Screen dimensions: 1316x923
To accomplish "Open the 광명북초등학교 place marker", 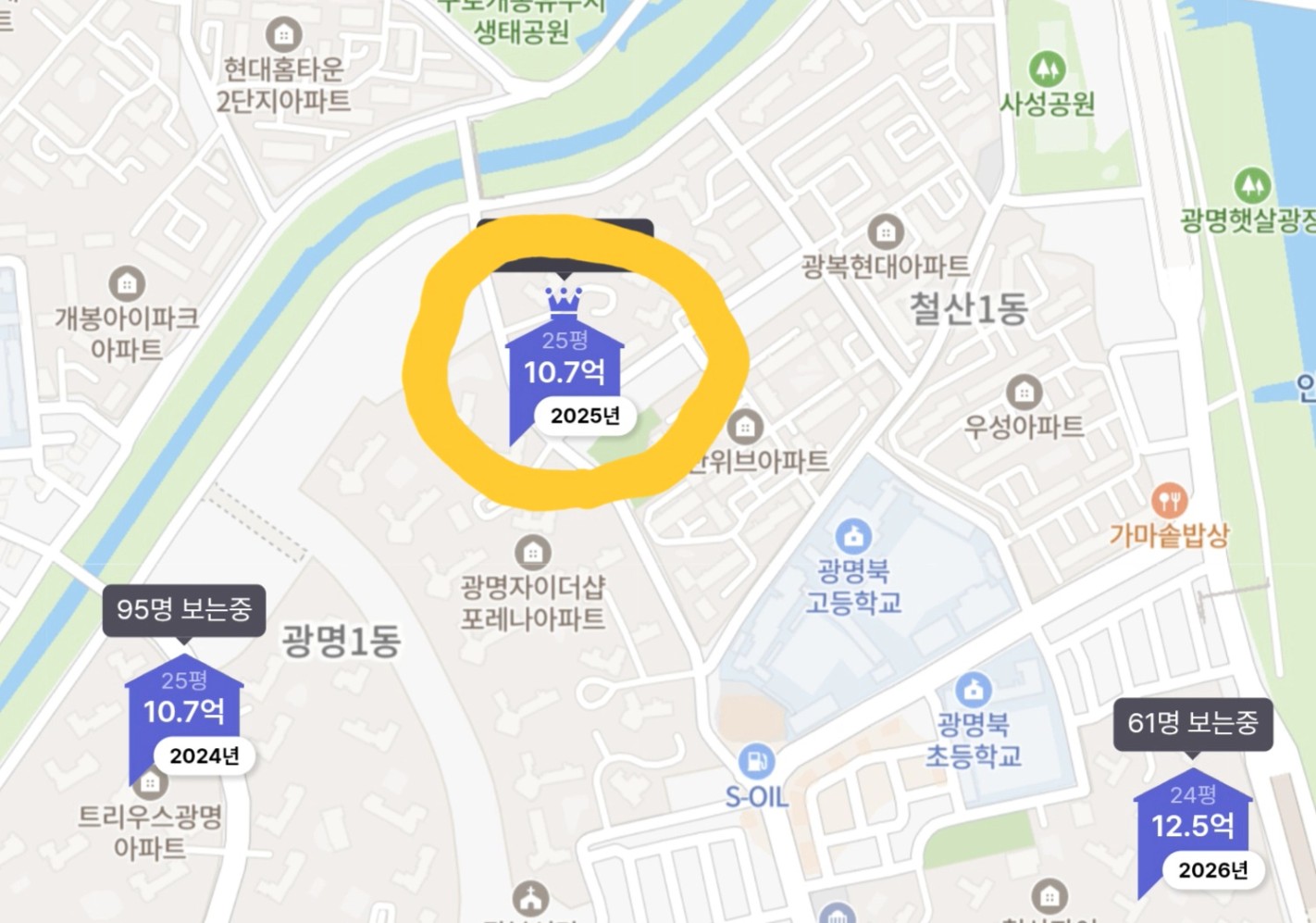I will click(973, 690).
